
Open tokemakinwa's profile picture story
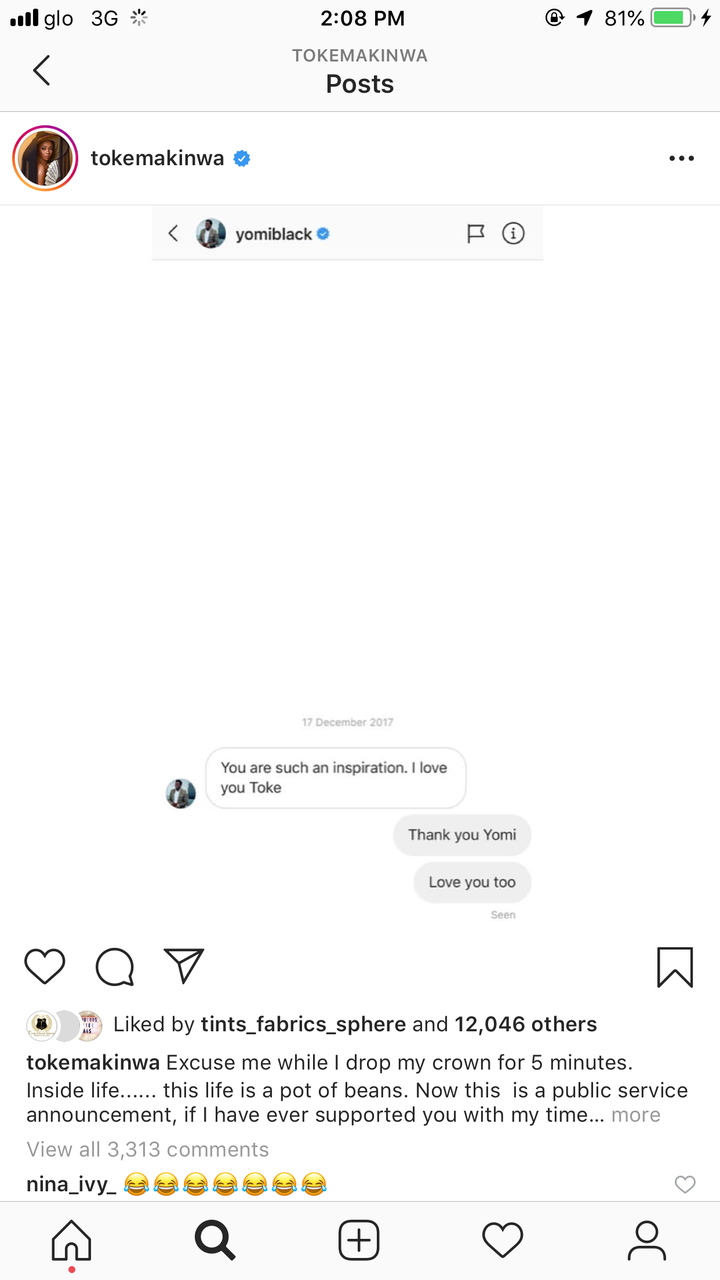(x=45, y=158)
